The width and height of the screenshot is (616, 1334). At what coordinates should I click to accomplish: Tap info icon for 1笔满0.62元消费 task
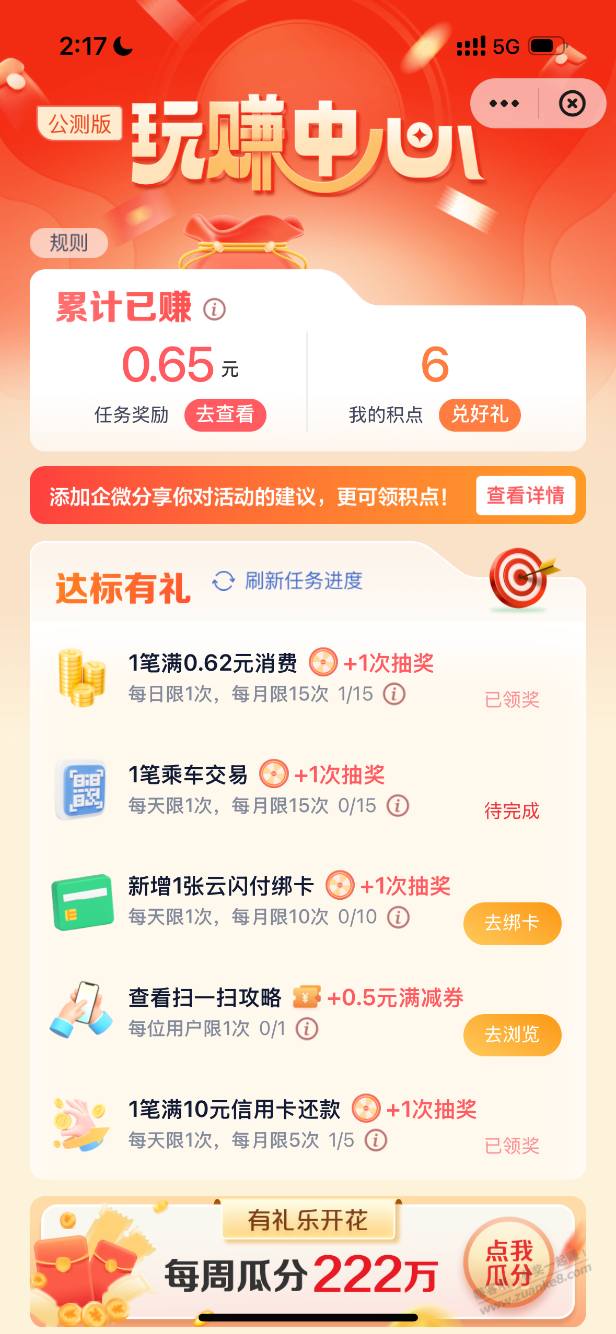coord(394,693)
